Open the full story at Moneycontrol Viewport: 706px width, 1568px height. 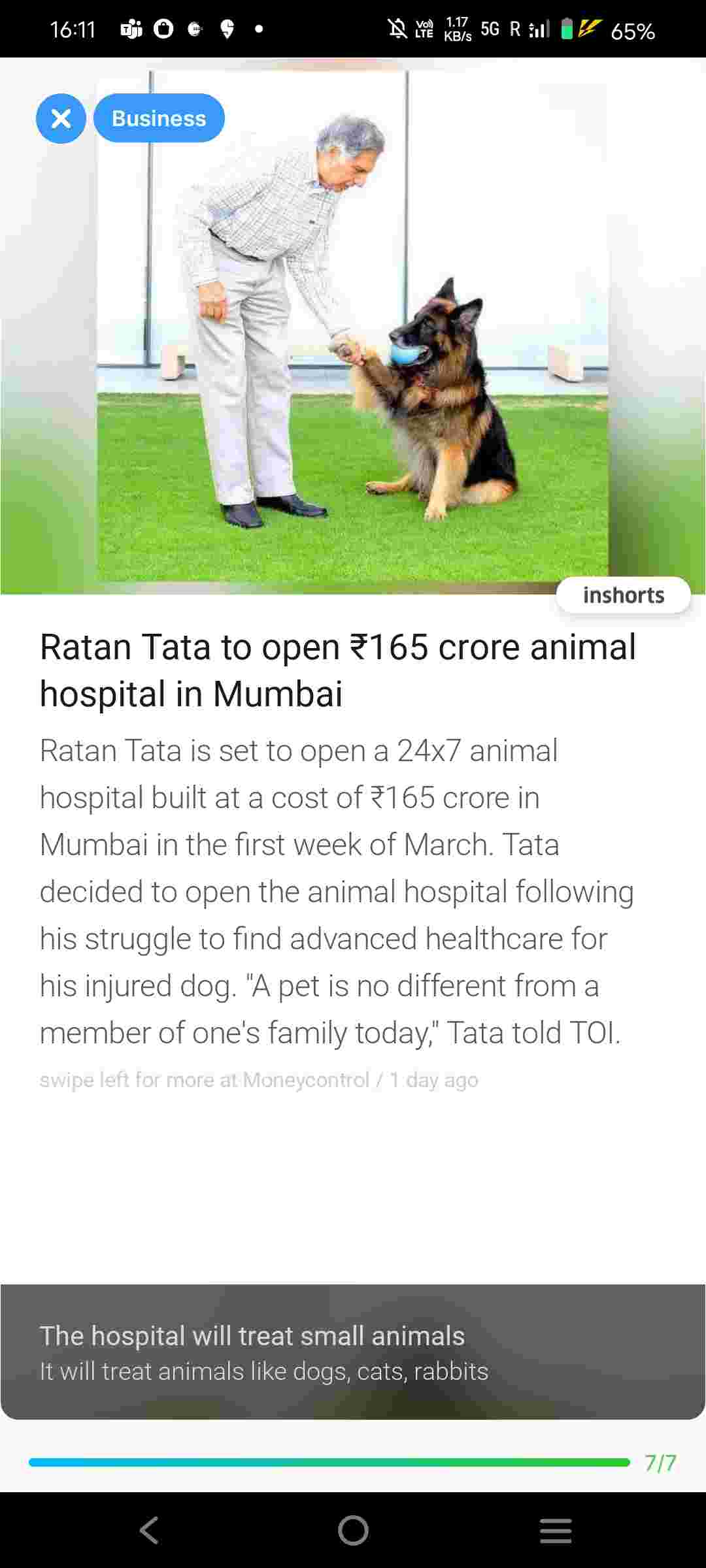(258, 1080)
